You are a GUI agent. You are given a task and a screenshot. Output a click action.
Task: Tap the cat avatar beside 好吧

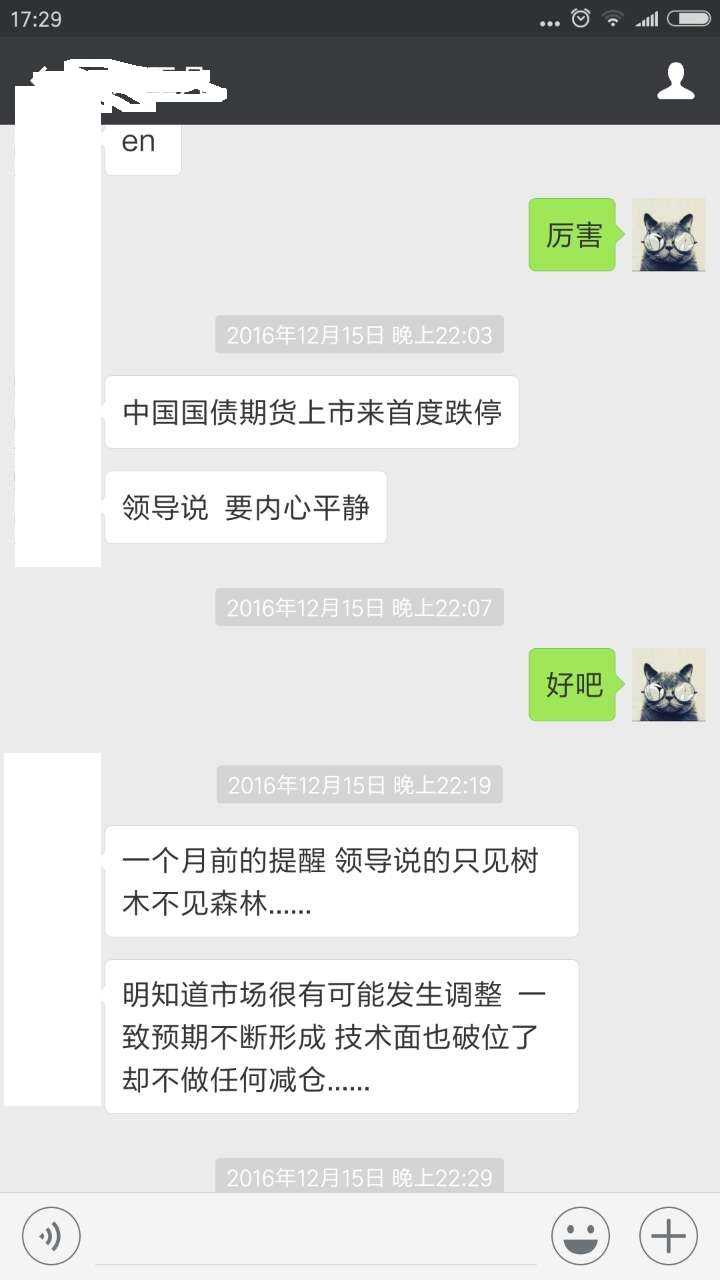[668, 685]
